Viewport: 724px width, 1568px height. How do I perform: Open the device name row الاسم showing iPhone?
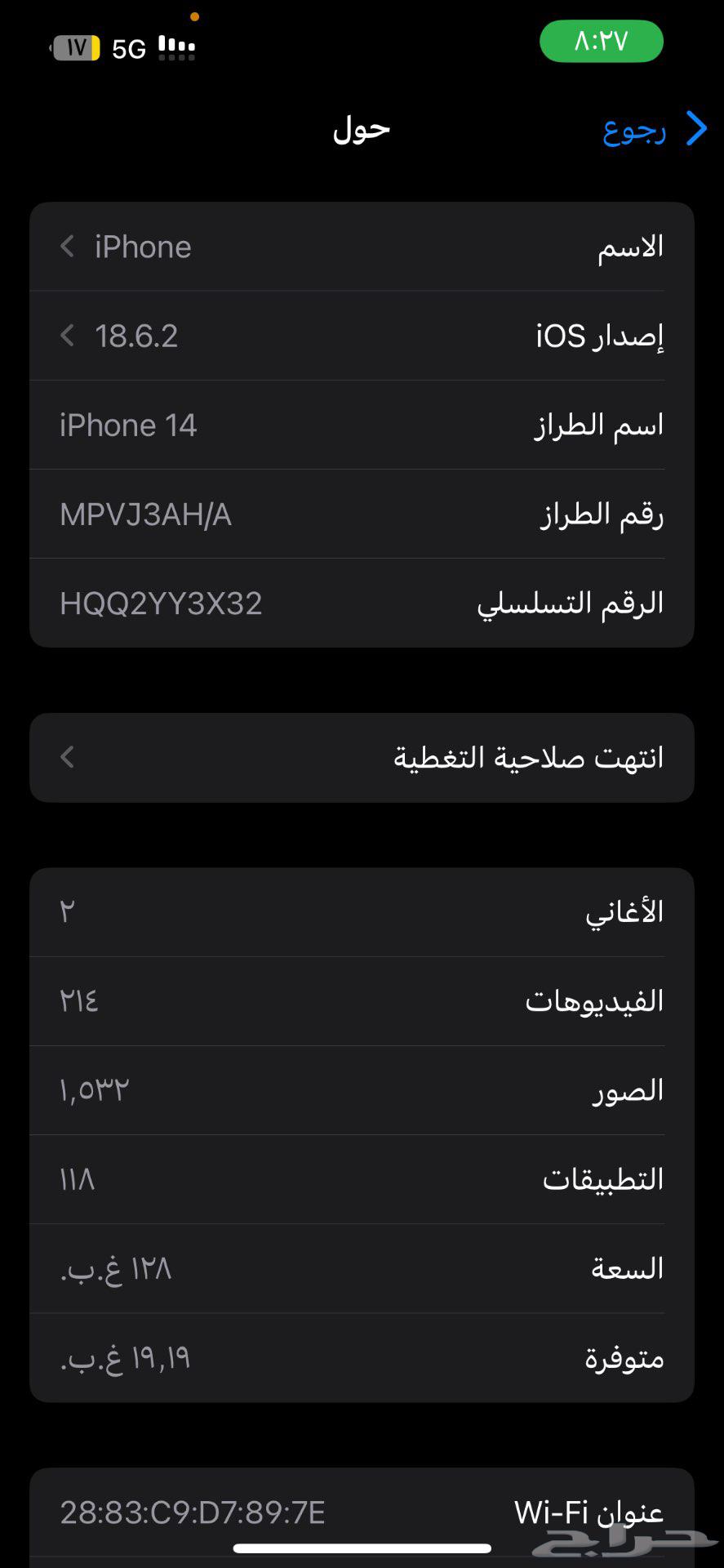tap(362, 247)
